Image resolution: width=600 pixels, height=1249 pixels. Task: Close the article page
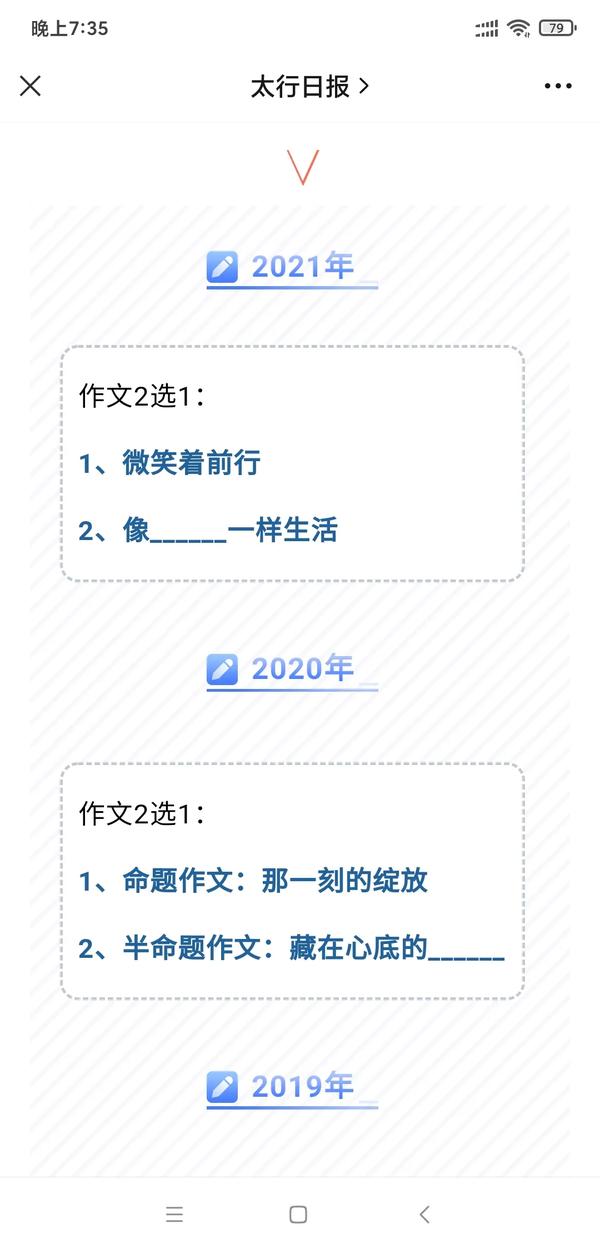tap(31, 86)
